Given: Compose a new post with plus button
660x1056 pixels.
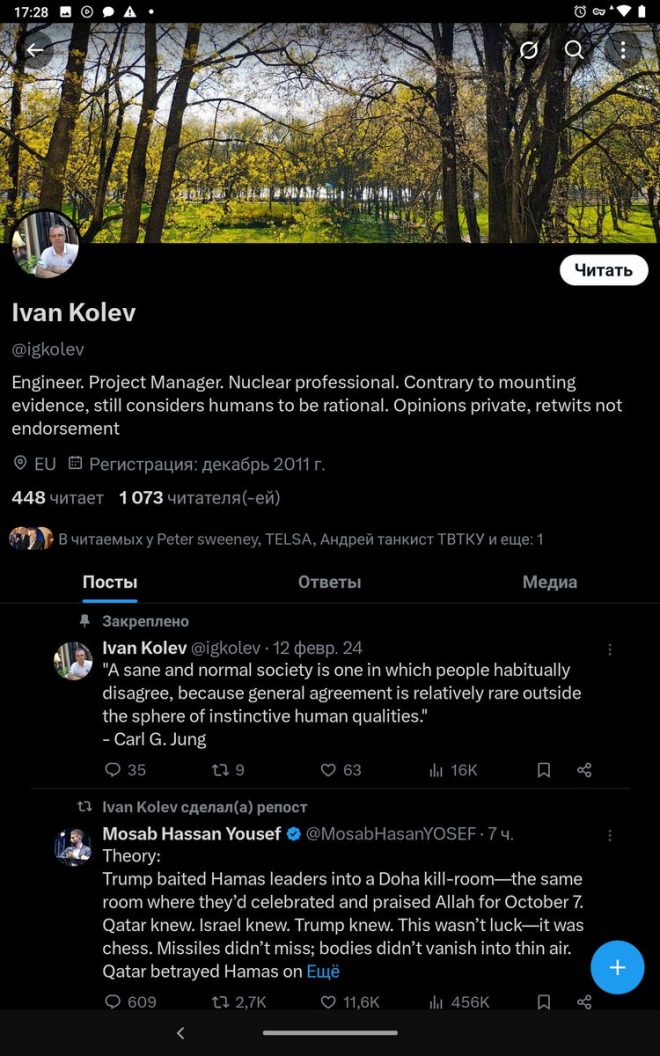Looking at the screenshot, I should click(617, 967).
